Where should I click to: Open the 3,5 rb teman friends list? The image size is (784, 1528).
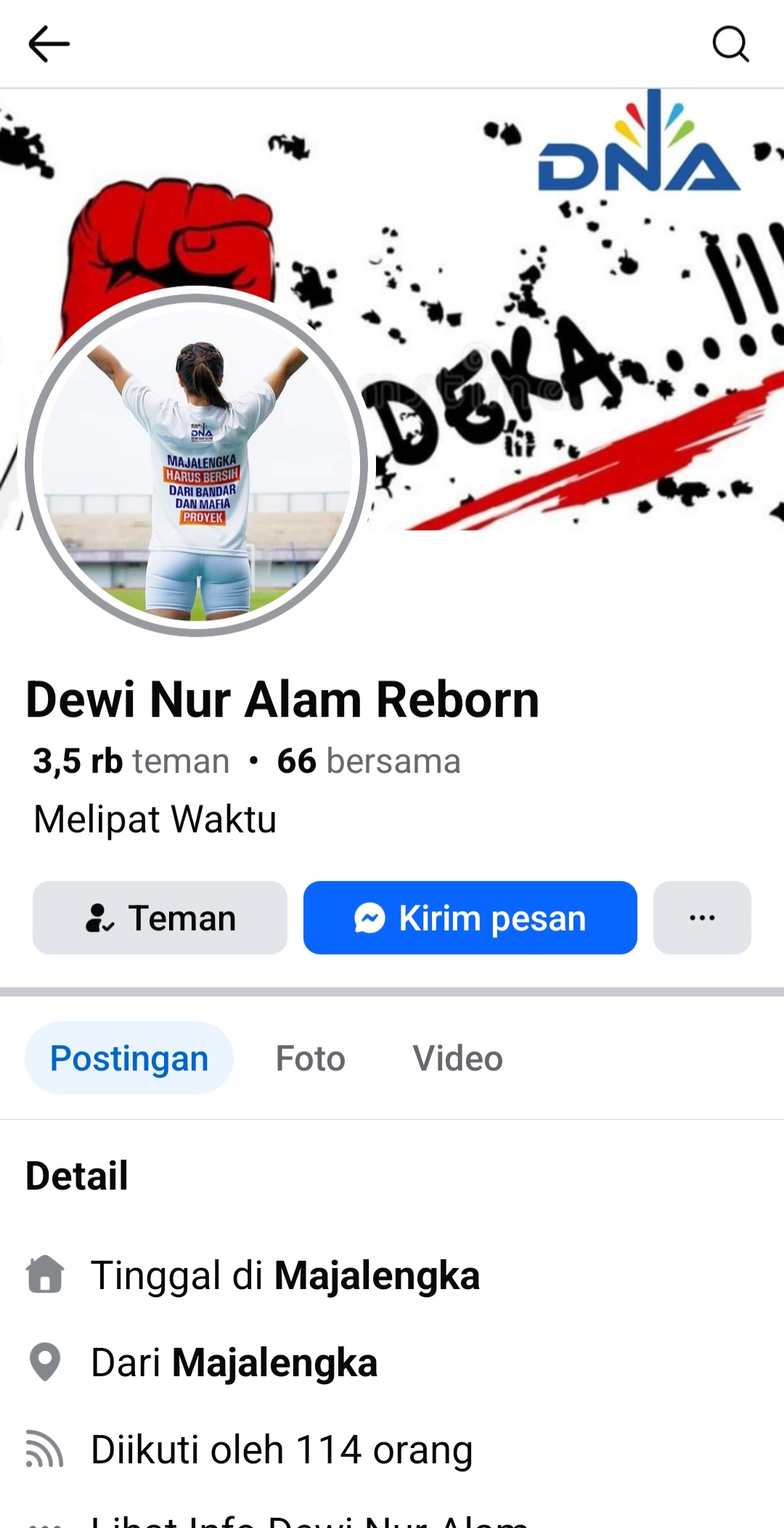coord(131,761)
